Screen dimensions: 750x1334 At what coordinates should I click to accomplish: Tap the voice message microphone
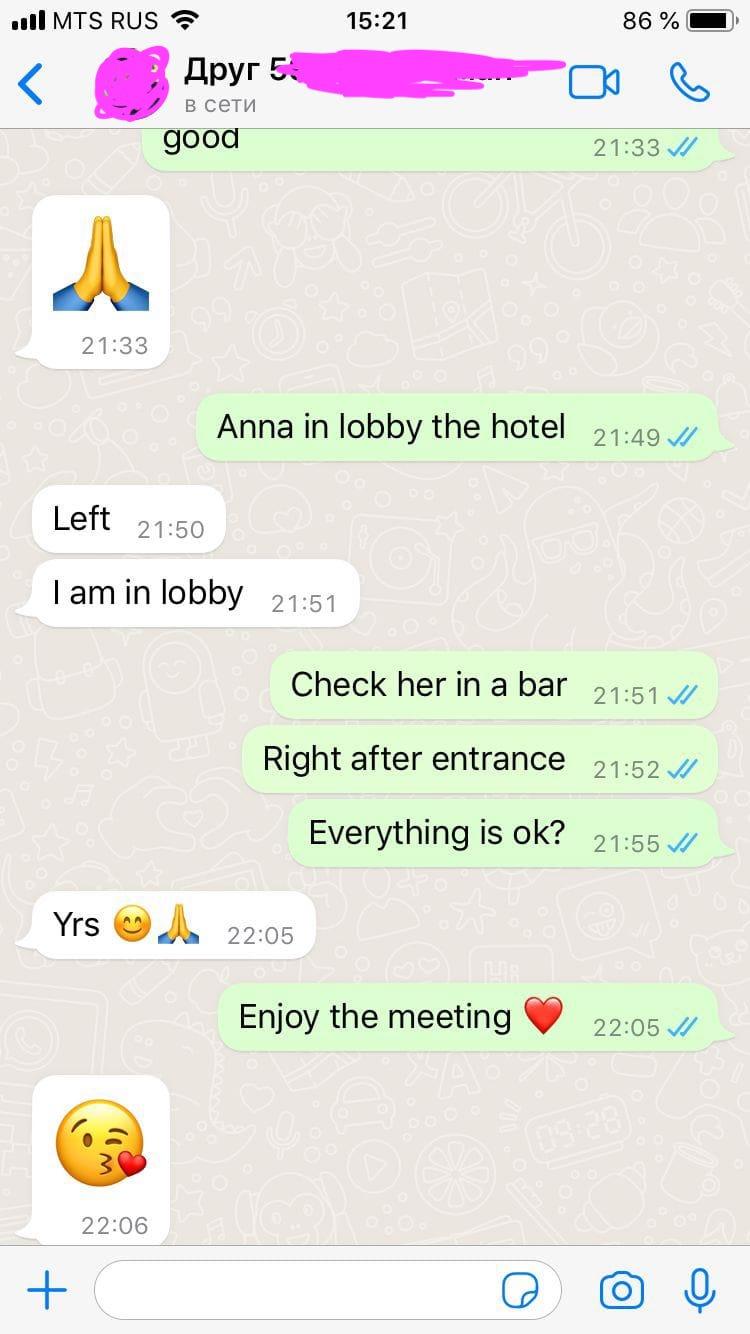click(700, 1290)
